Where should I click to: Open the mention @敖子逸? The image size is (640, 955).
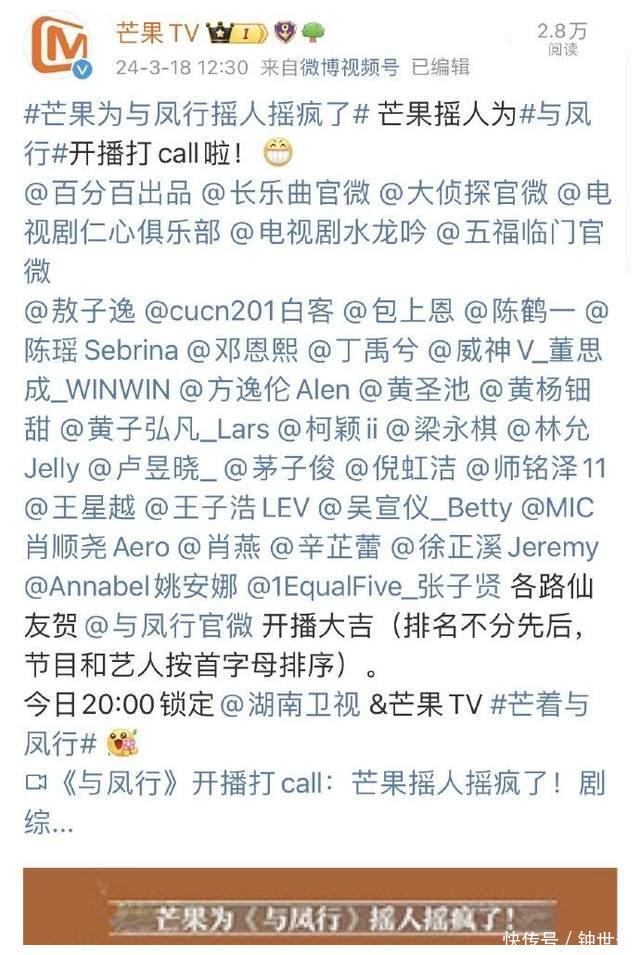pos(79,311)
